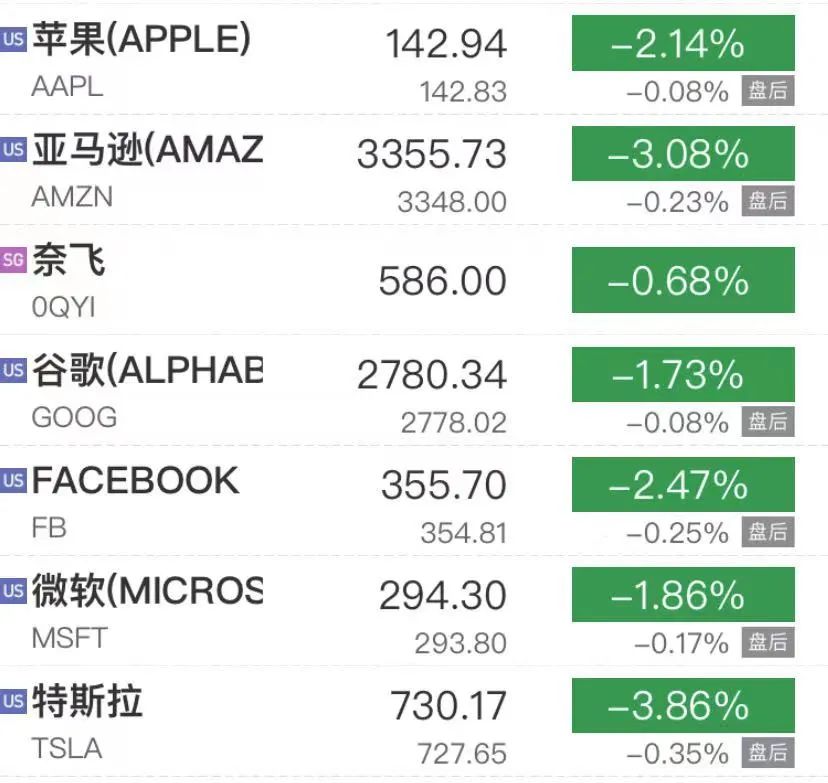Tap the green -3.86% change badge
This screenshot has width=828, height=783.
[x=683, y=706]
